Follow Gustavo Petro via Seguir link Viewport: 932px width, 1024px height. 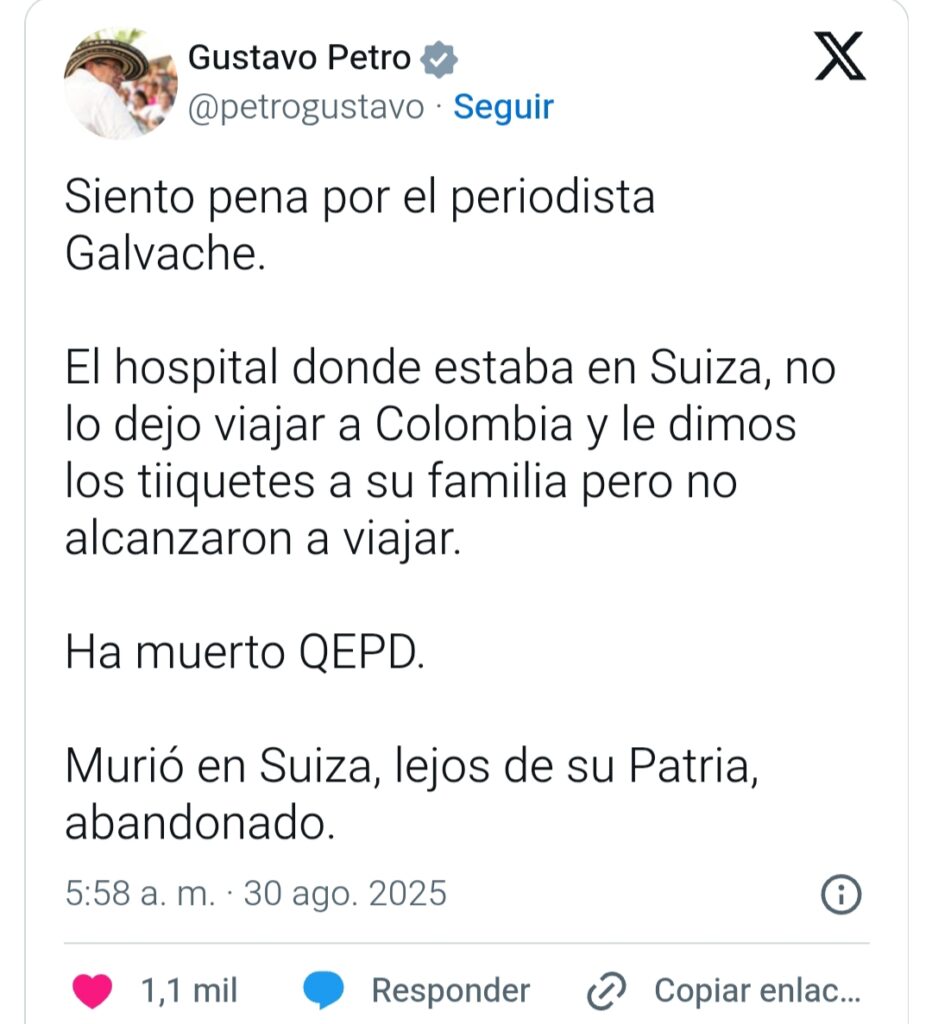[503, 107]
